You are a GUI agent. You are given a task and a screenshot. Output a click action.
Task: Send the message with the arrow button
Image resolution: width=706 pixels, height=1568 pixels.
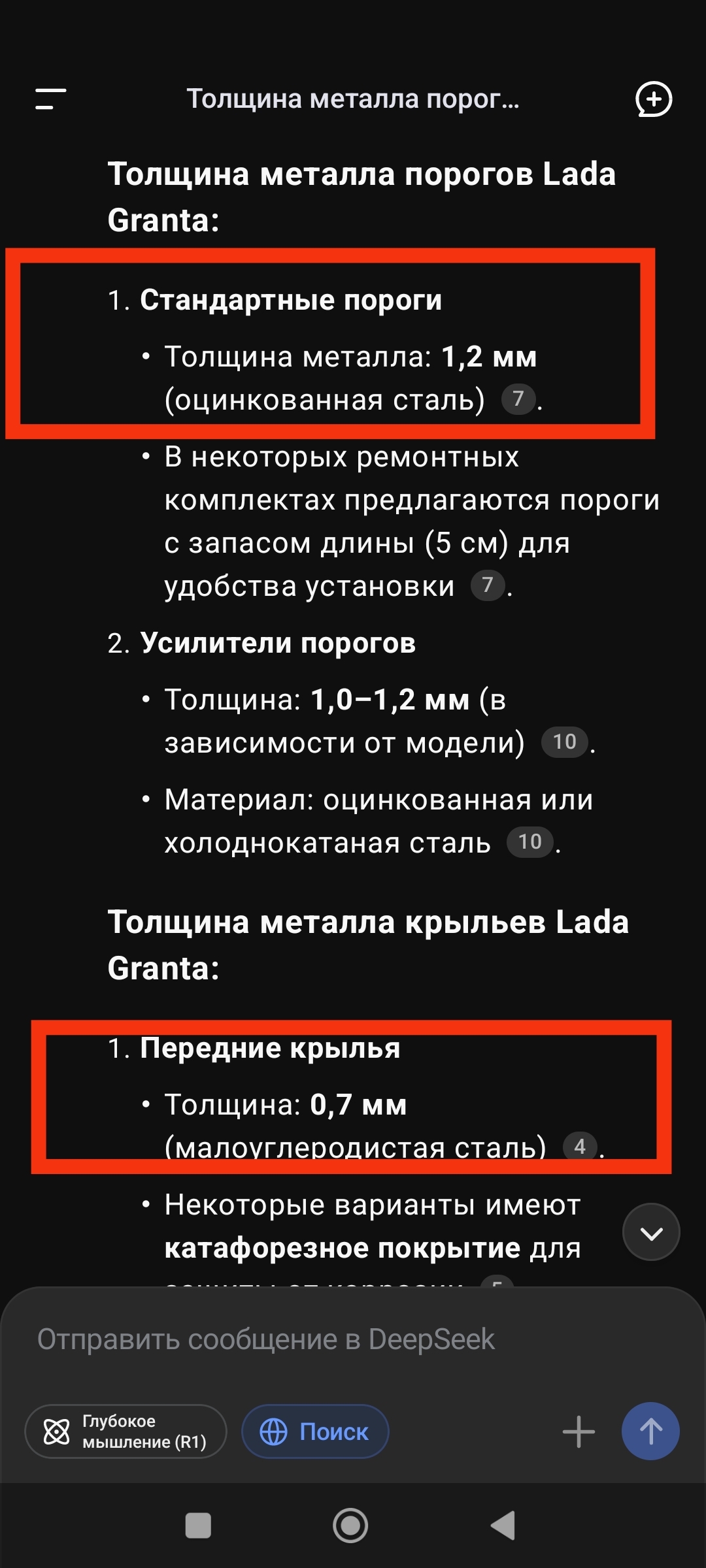(650, 1431)
